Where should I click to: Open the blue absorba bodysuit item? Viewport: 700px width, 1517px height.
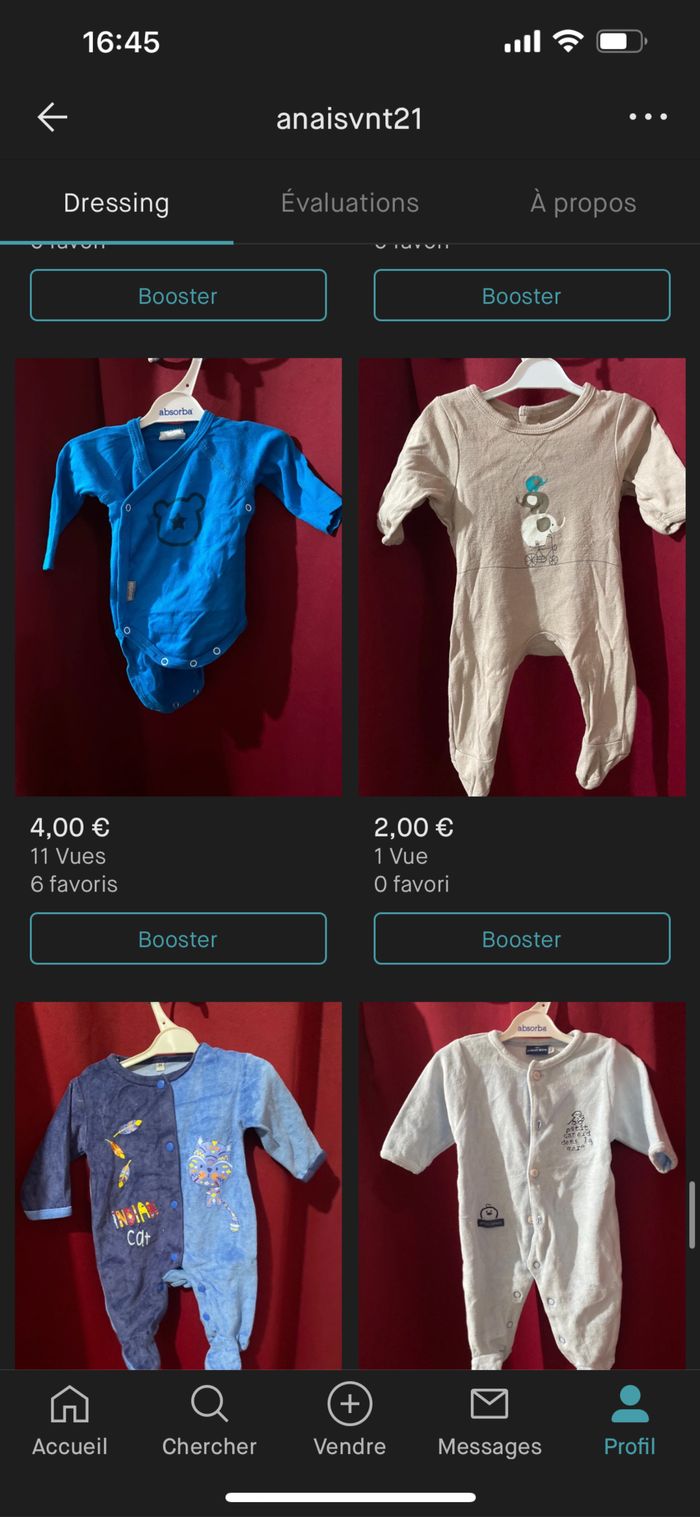click(x=178, y=577)
